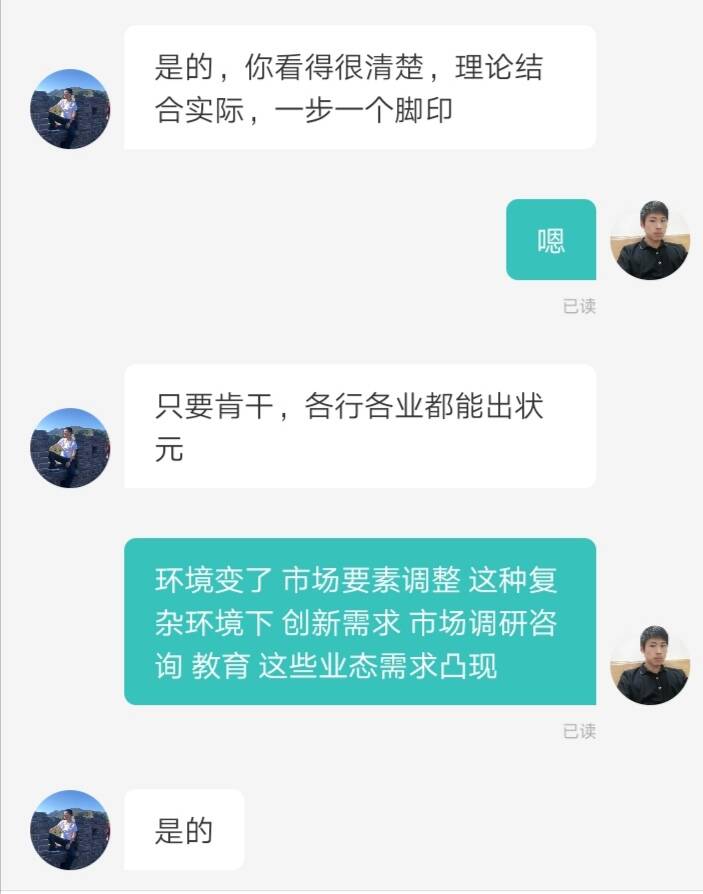Image resolution: width=703 pixels, height=894 pixels.
Task: Open sender's avatar beside '是的，你看得很清楚' message
Action: tap(69, 109)
